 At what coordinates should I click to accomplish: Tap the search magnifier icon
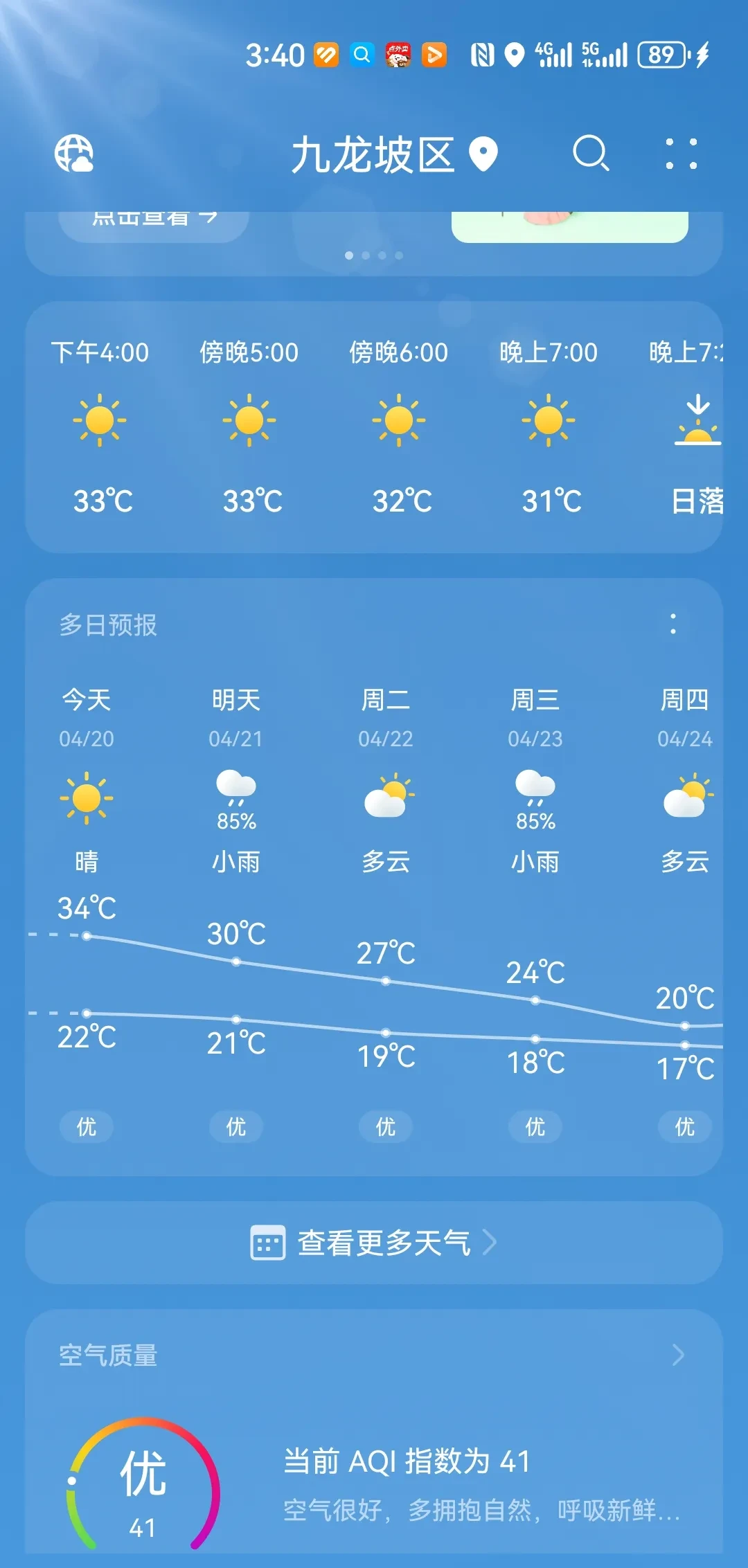coord(591,153)
